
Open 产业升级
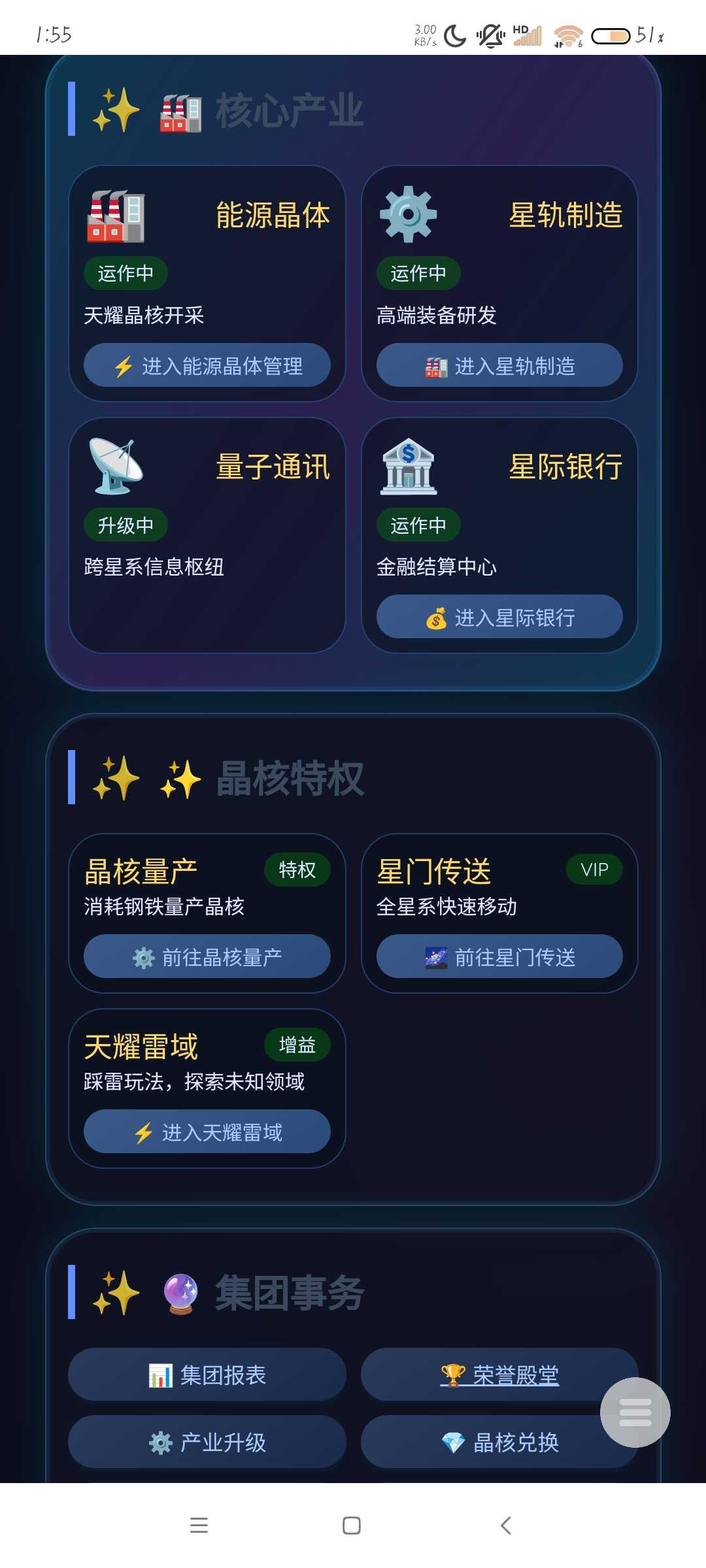click(x=207, y=1442)
